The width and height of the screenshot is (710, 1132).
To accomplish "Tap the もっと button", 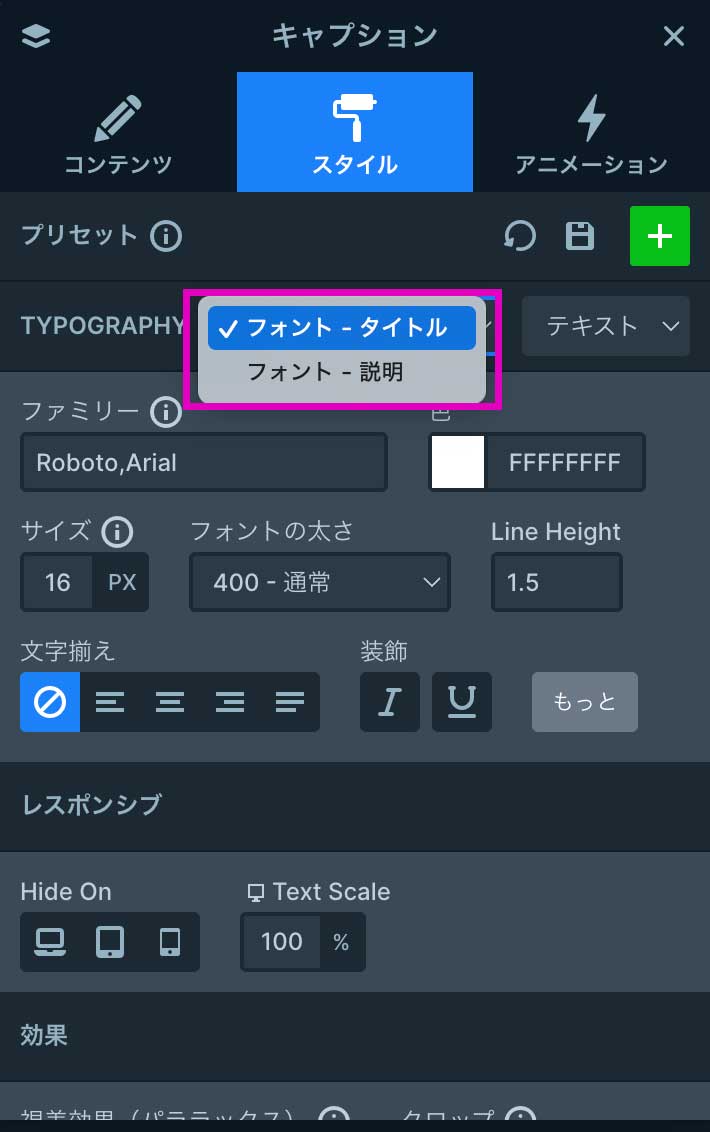I will tap(584, 702).
